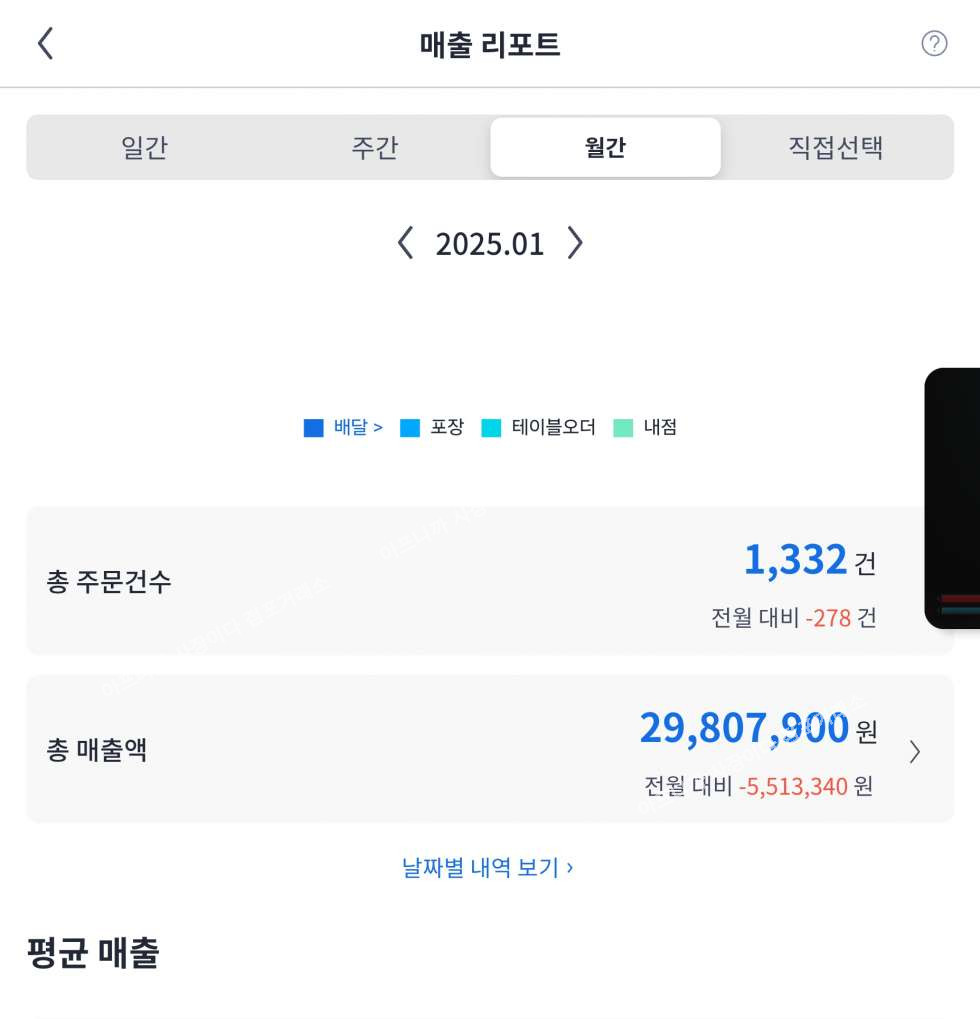Switch to the 일간 tab
Screen dimensions: 980x1019
pyautogui.click(x=144, y=148)
